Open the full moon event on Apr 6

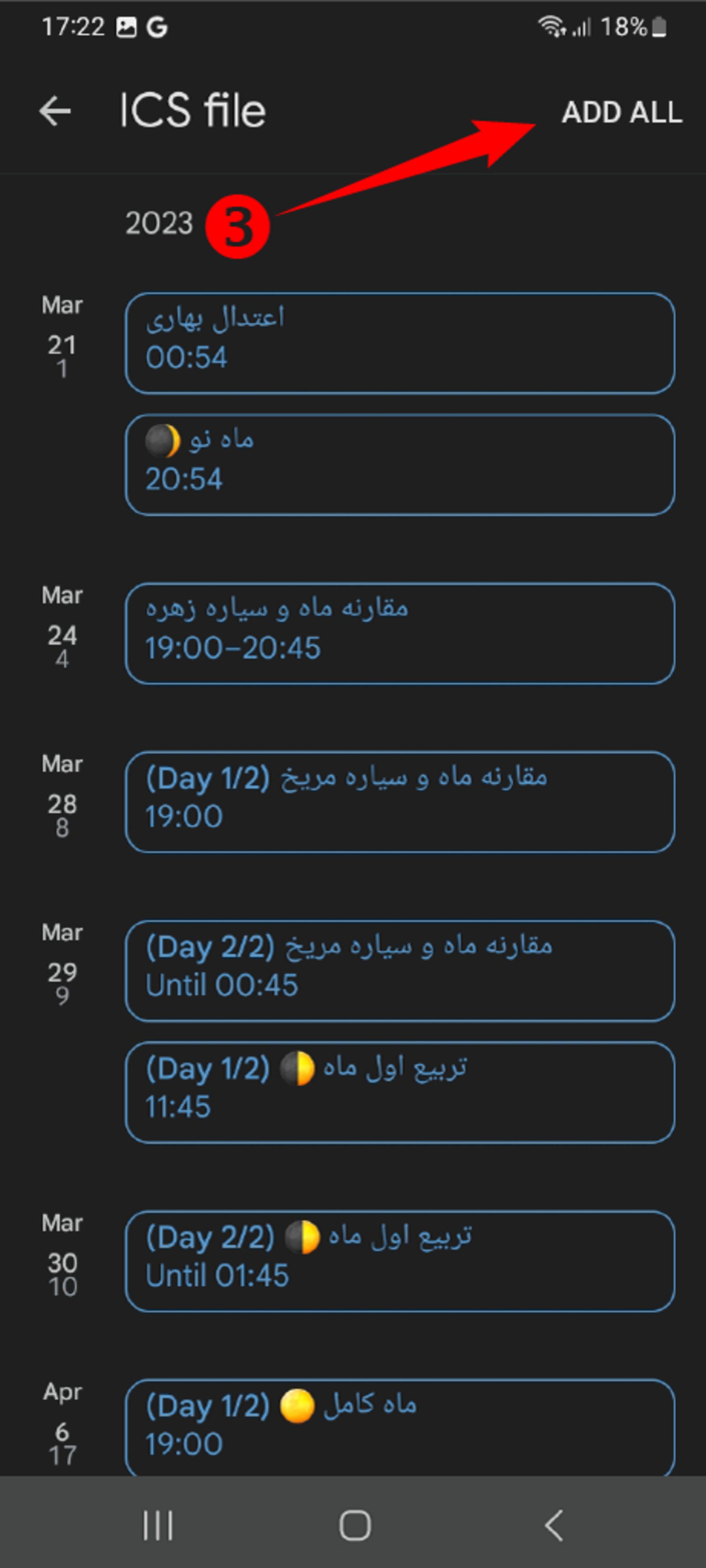click(400, 1428)
